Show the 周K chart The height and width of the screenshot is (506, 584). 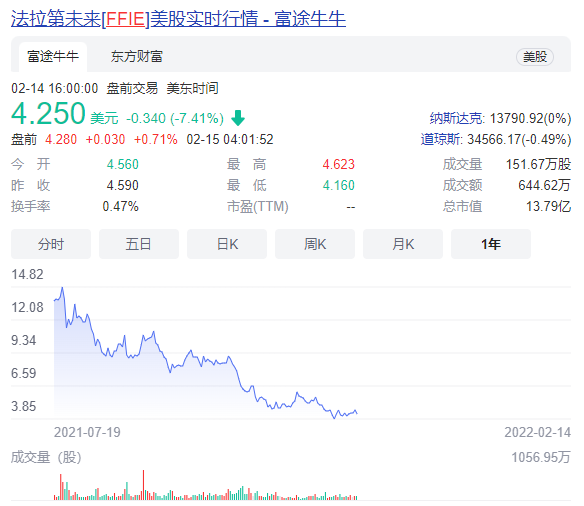315,244
